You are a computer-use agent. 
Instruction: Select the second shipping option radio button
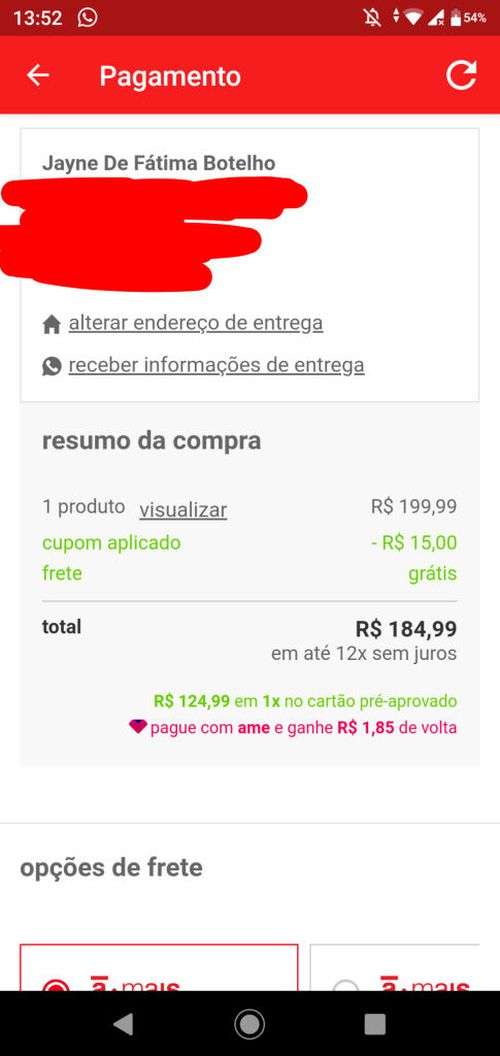(346, 985)
